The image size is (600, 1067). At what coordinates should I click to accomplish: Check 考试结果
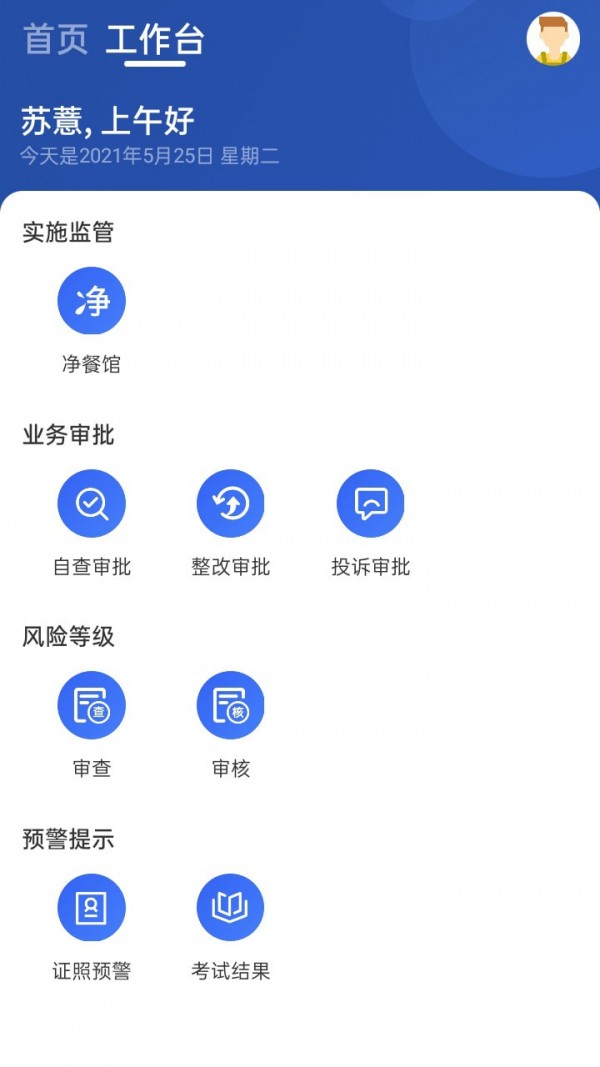230,908
